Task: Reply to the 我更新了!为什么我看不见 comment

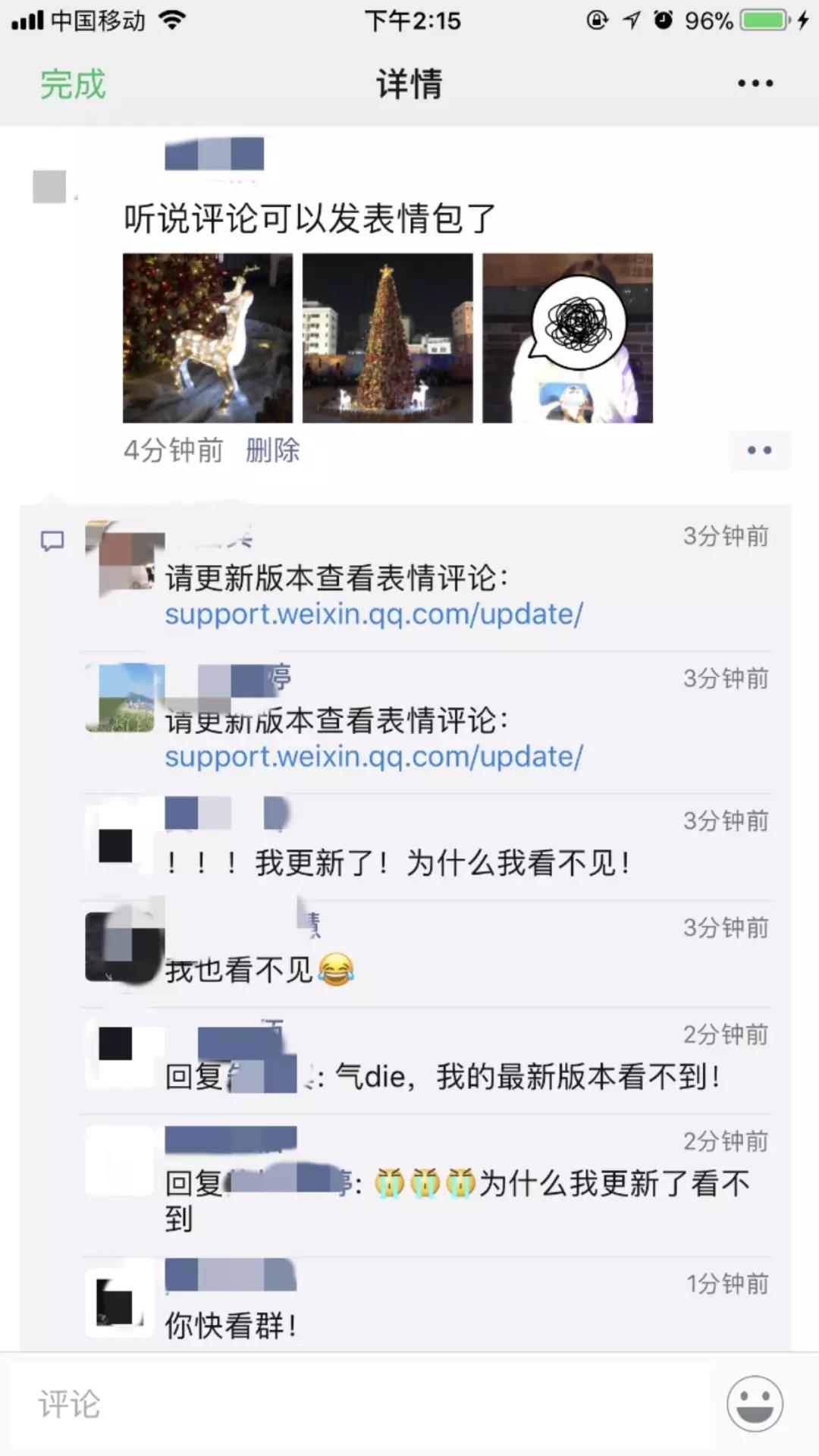Action: 440,863
